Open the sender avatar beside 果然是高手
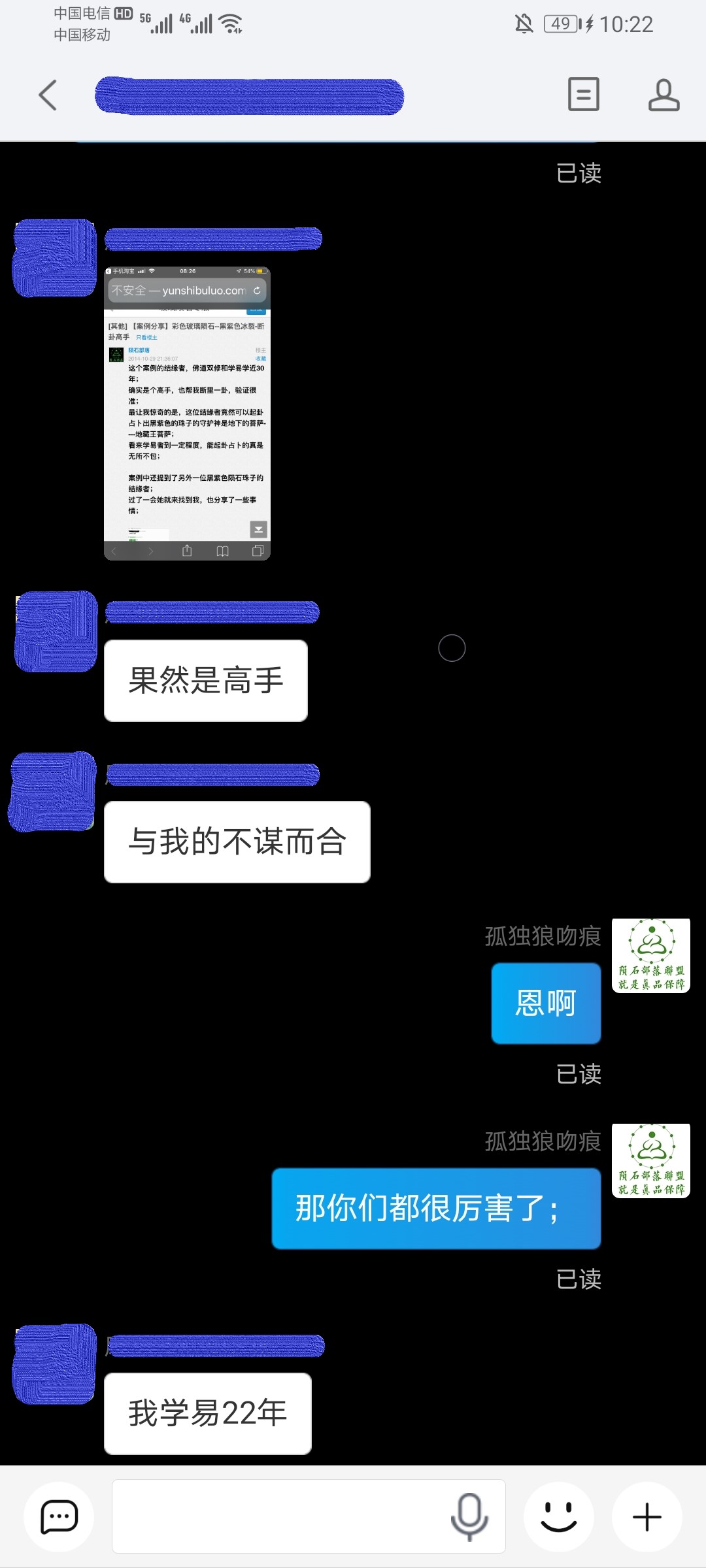 click(x=56, y=631)
